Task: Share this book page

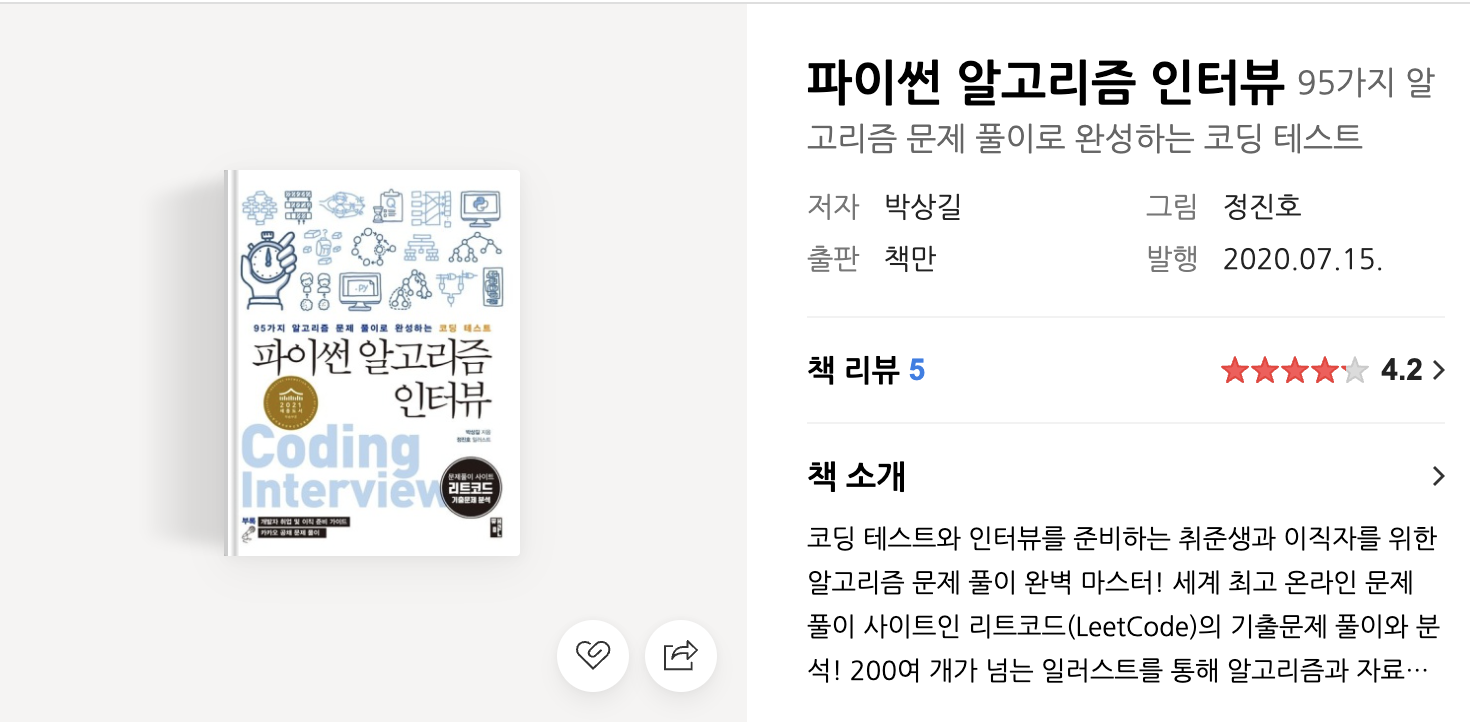Action: (681, 656)
